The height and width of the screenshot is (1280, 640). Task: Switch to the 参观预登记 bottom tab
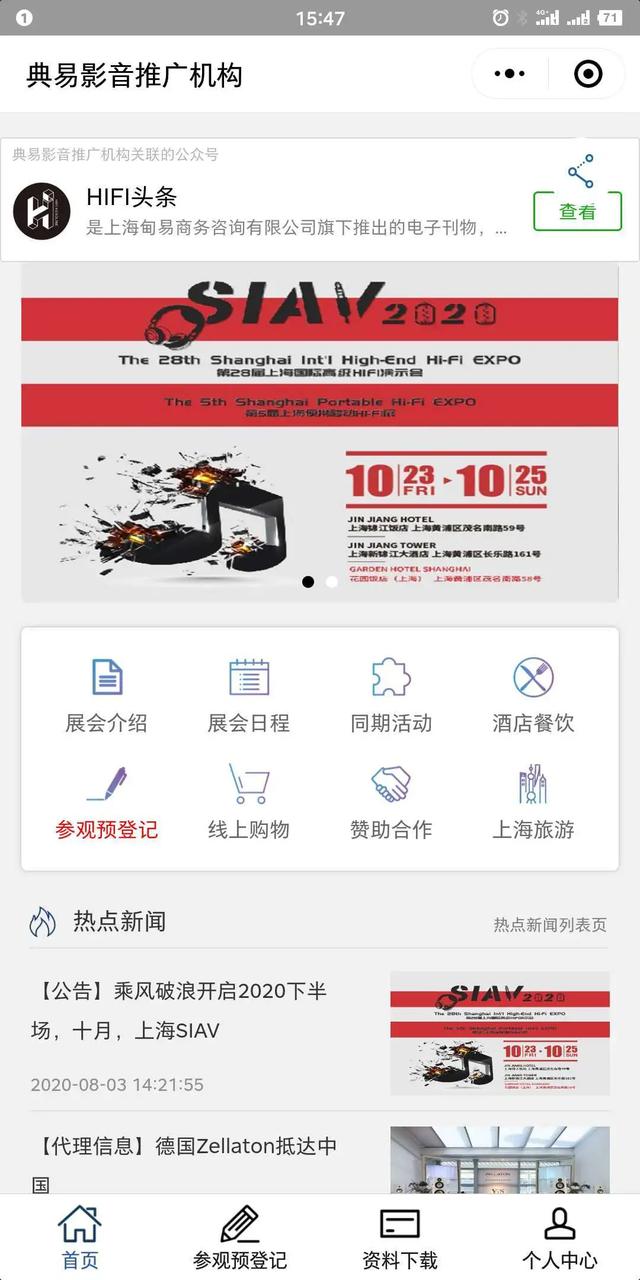pos(240,1238)
